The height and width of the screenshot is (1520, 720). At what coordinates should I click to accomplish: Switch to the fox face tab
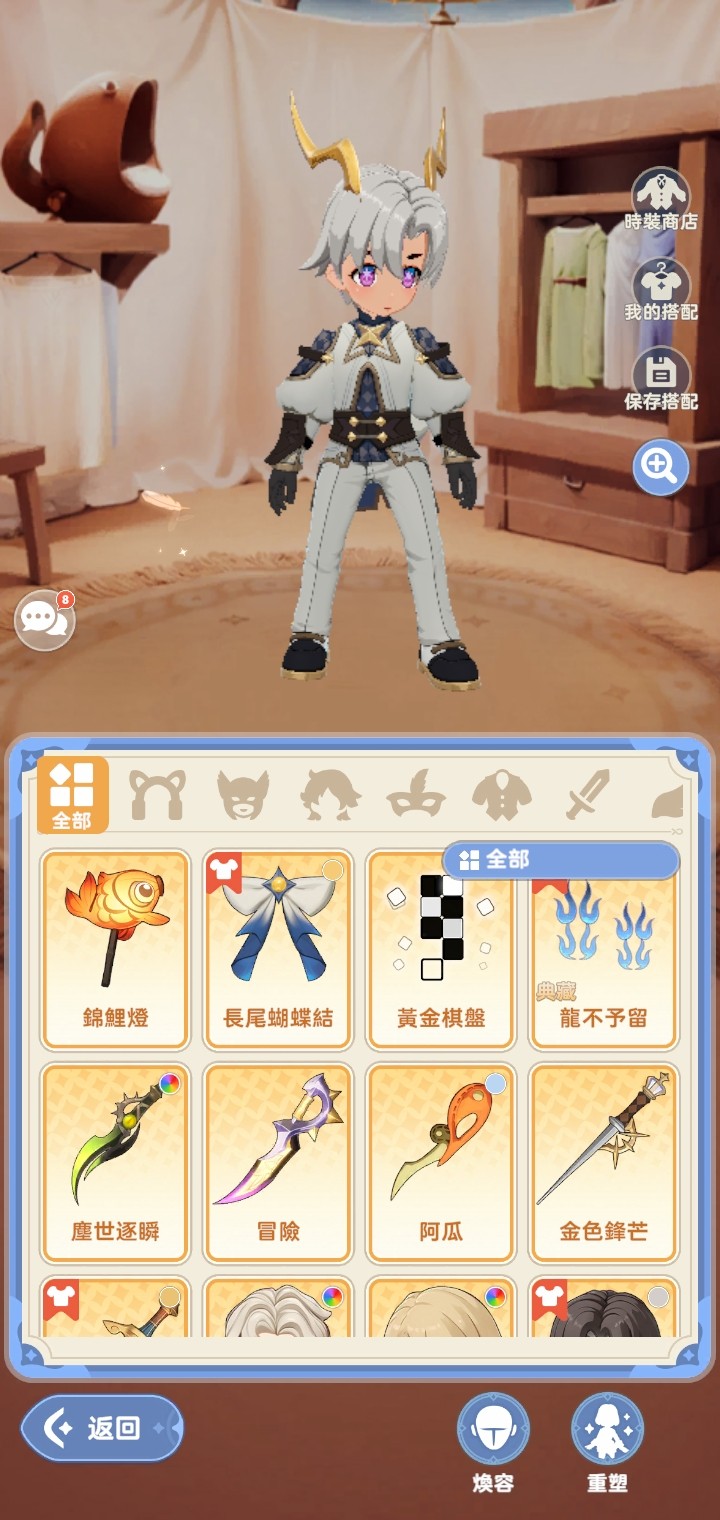point(243,795)
